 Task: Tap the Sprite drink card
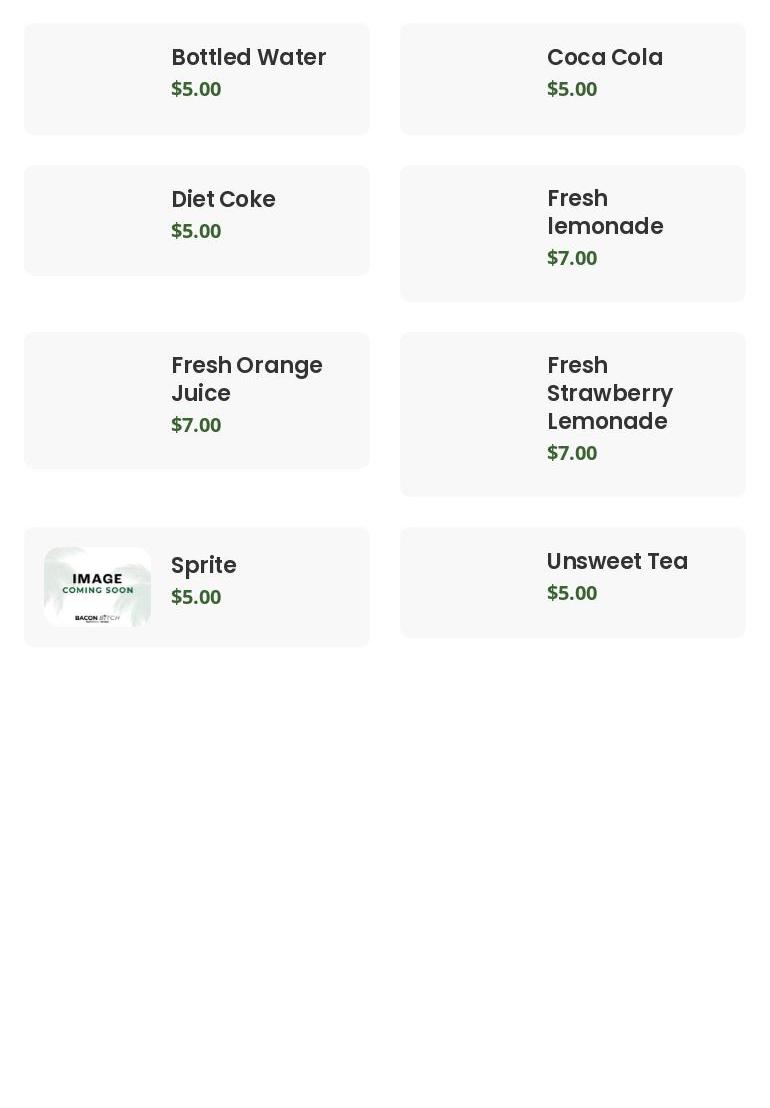click(x=197, y=586)
